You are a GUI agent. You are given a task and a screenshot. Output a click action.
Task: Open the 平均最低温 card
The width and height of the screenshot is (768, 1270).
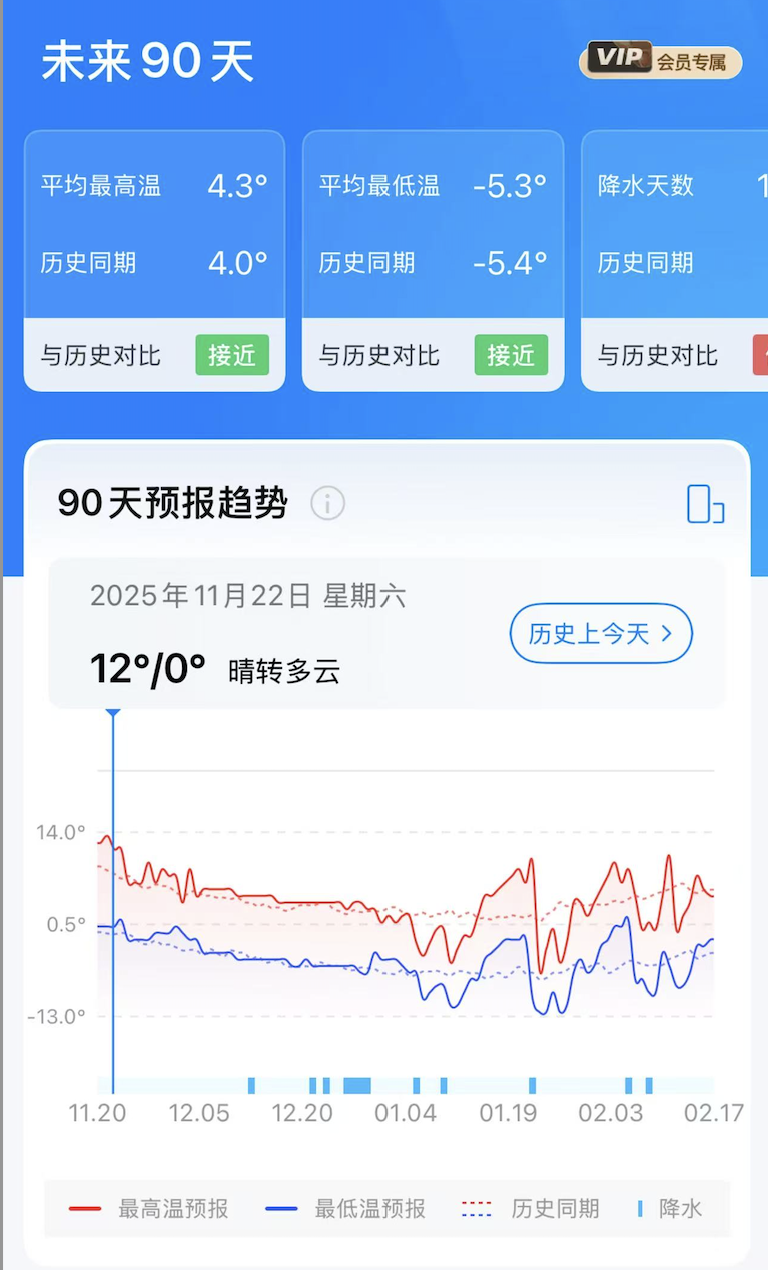[x=432, y=260]
